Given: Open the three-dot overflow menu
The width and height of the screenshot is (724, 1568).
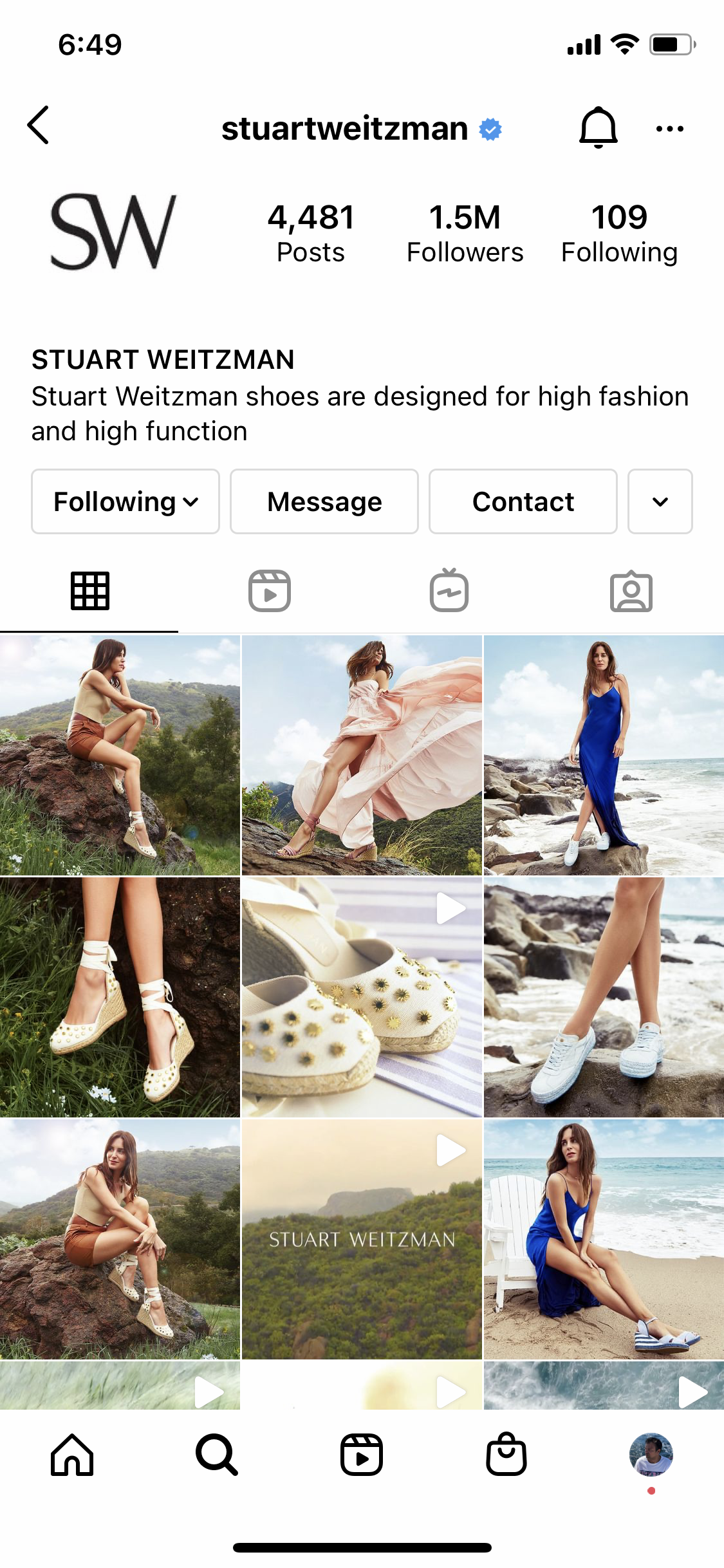Looking at the screenshot, I should [x=669, y=129].
